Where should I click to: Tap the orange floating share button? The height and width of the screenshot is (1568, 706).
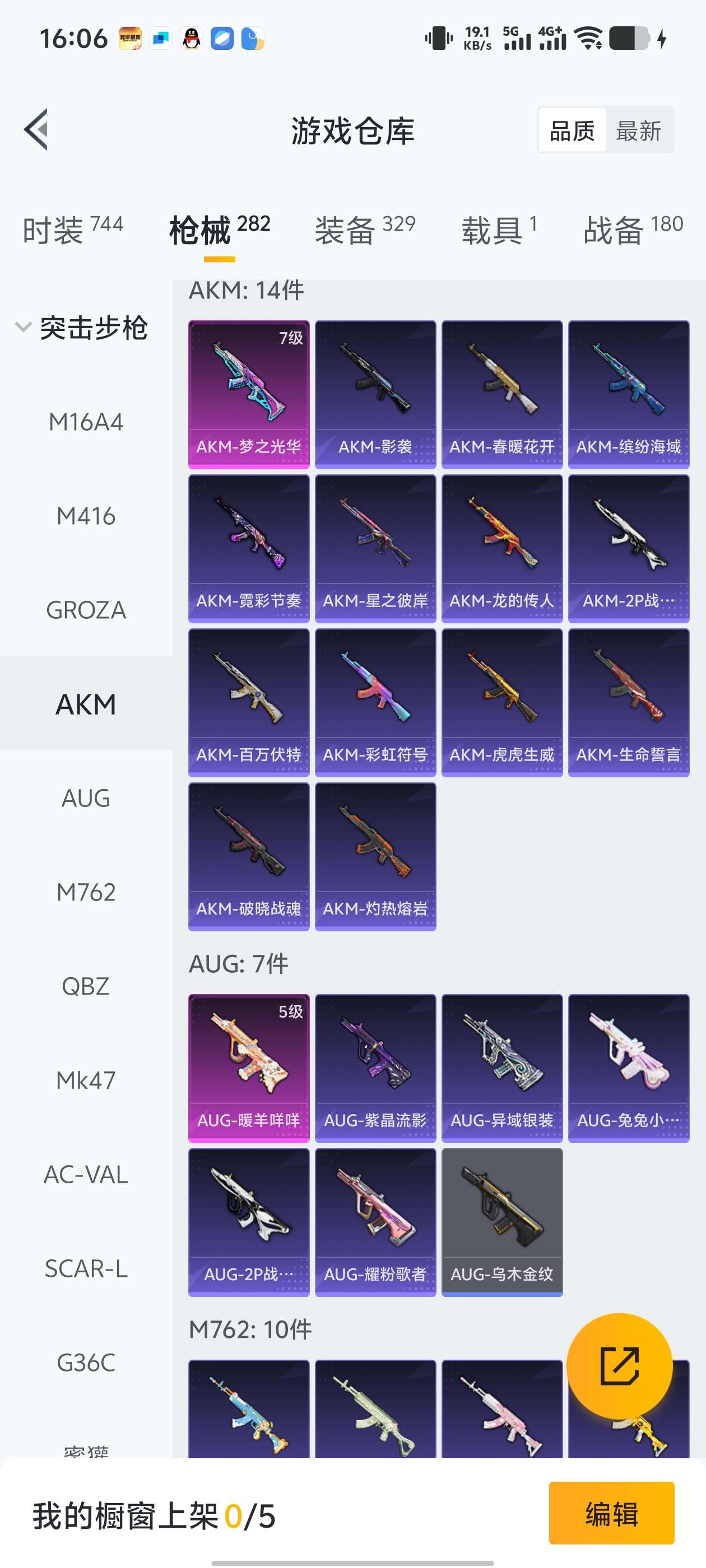[619, 1366]
